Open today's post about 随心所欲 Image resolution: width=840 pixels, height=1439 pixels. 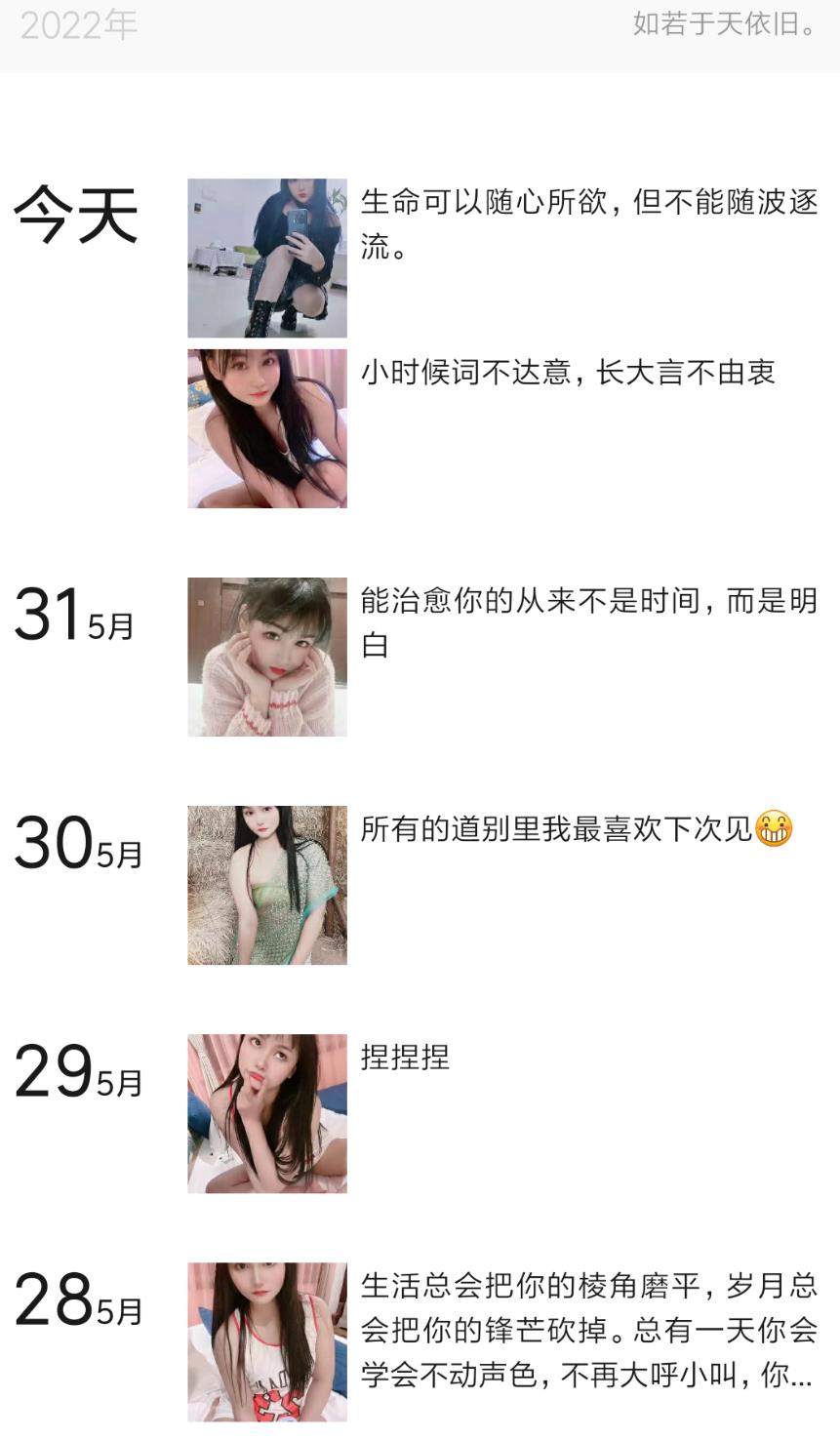588,224
